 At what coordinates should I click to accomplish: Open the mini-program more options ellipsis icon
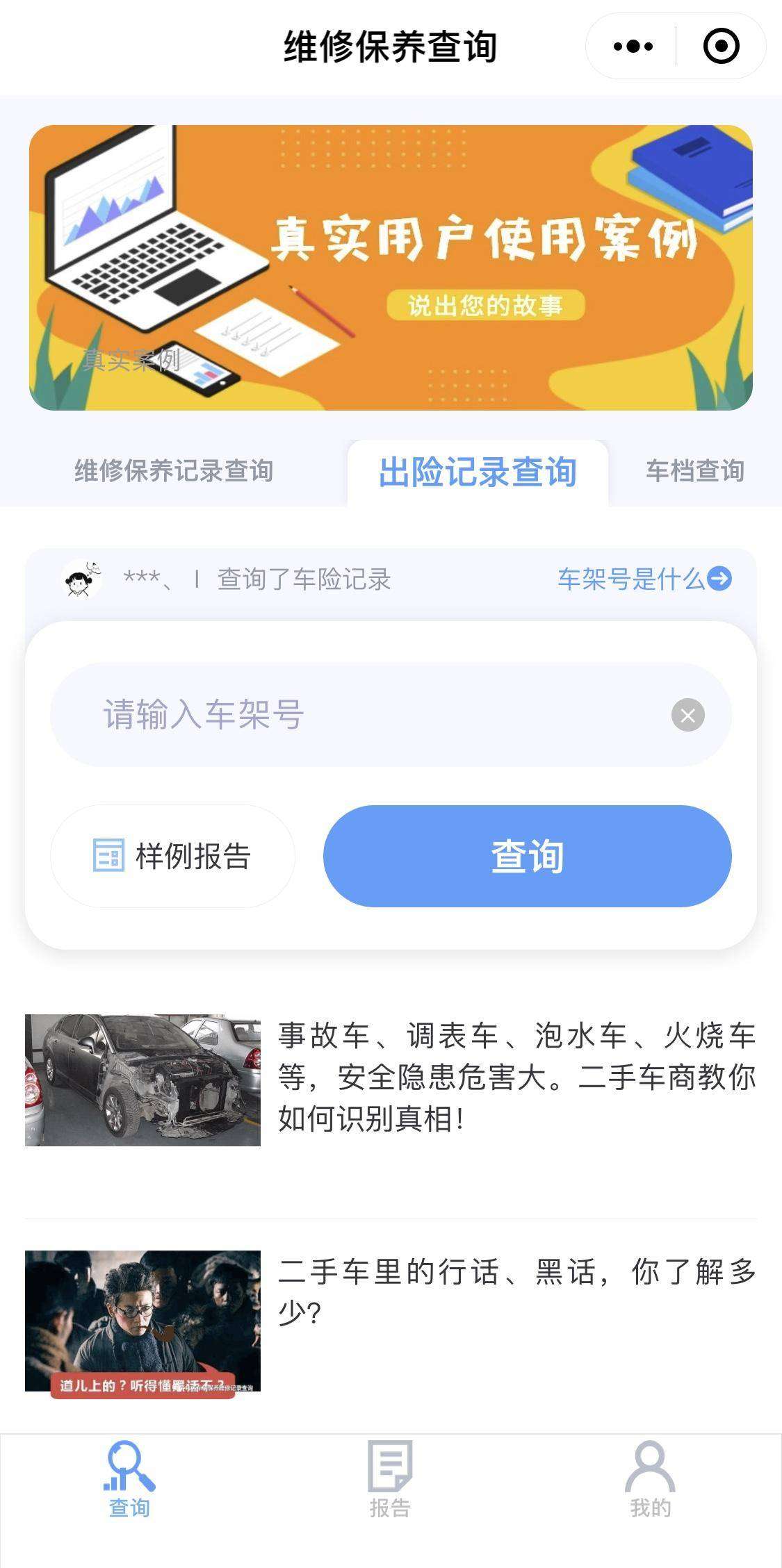coord(631,46)
